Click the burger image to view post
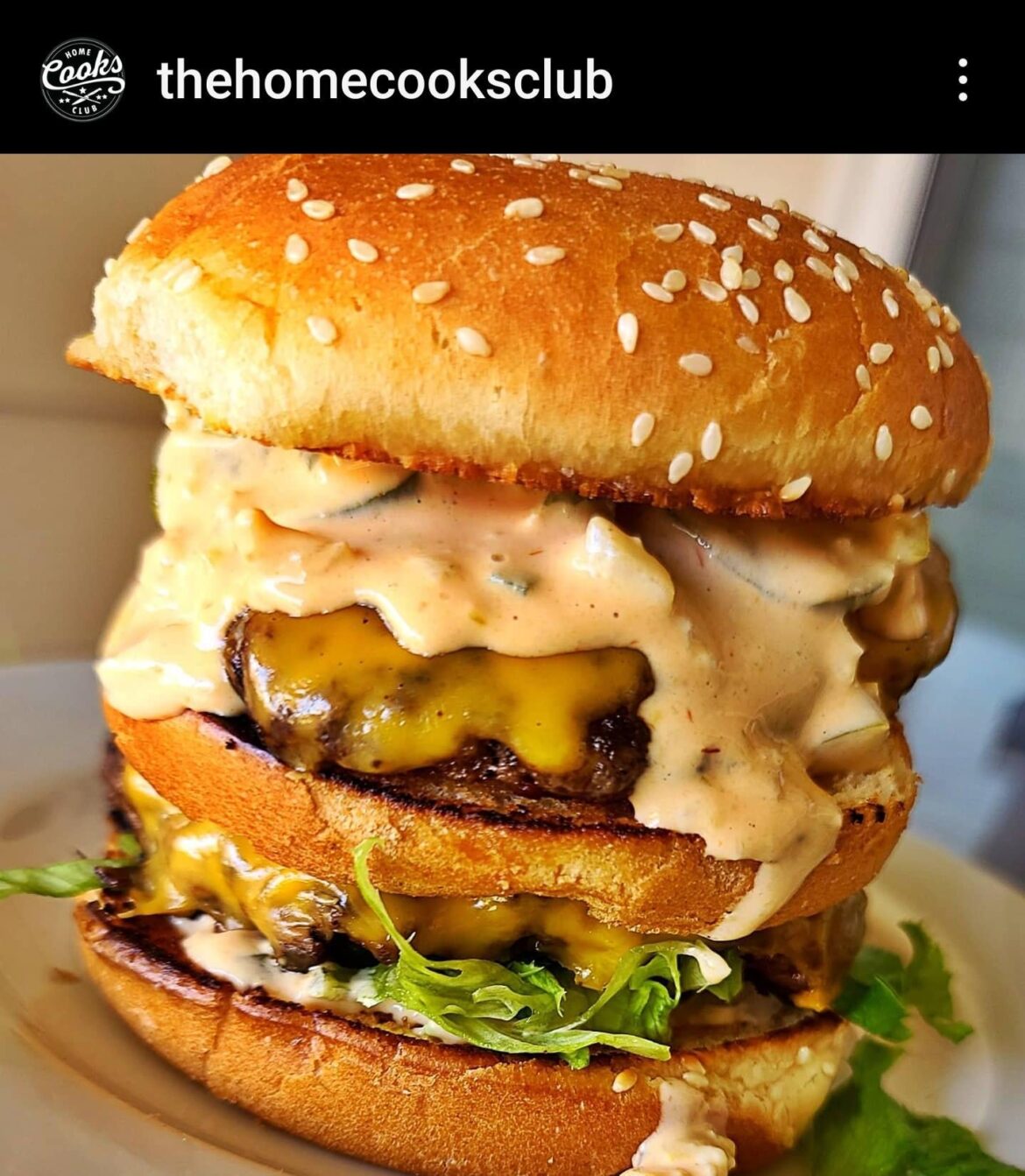This screenshot has height=1176, width=1025. tap(512, 657)
